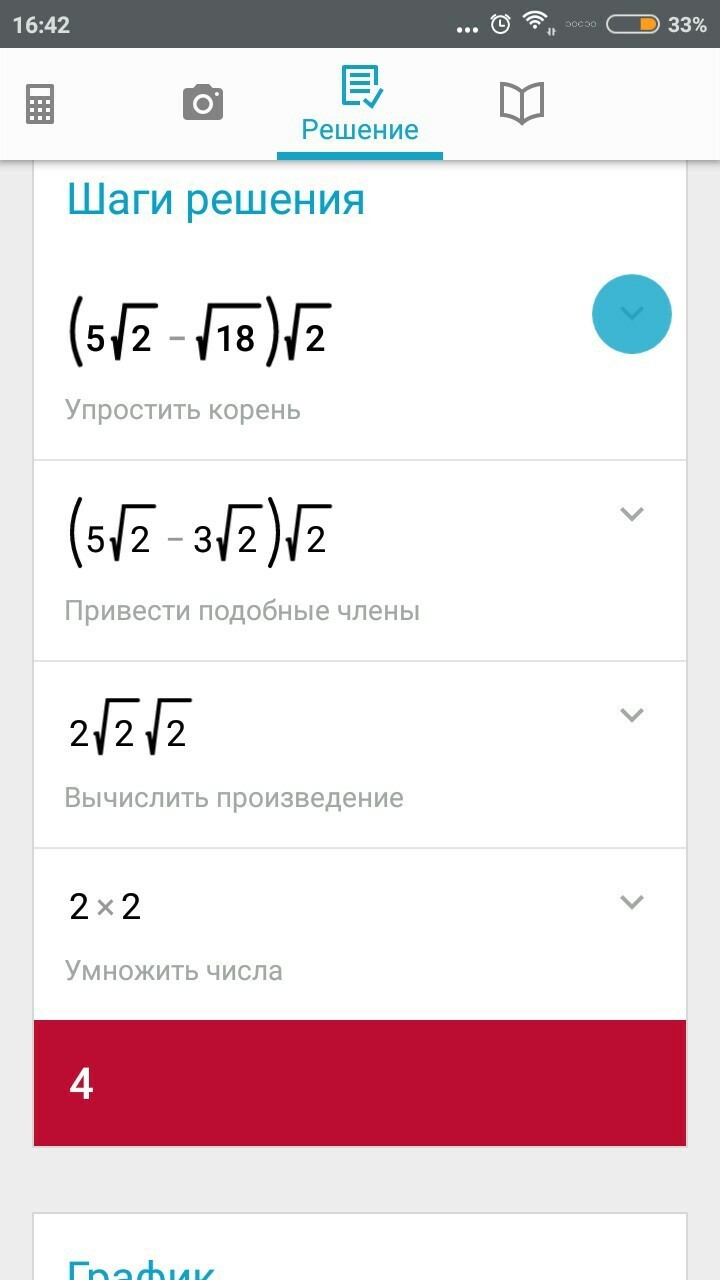Select the Решение tab
The width and height of the screenshot is (720, 1280).
pos(360,104)
